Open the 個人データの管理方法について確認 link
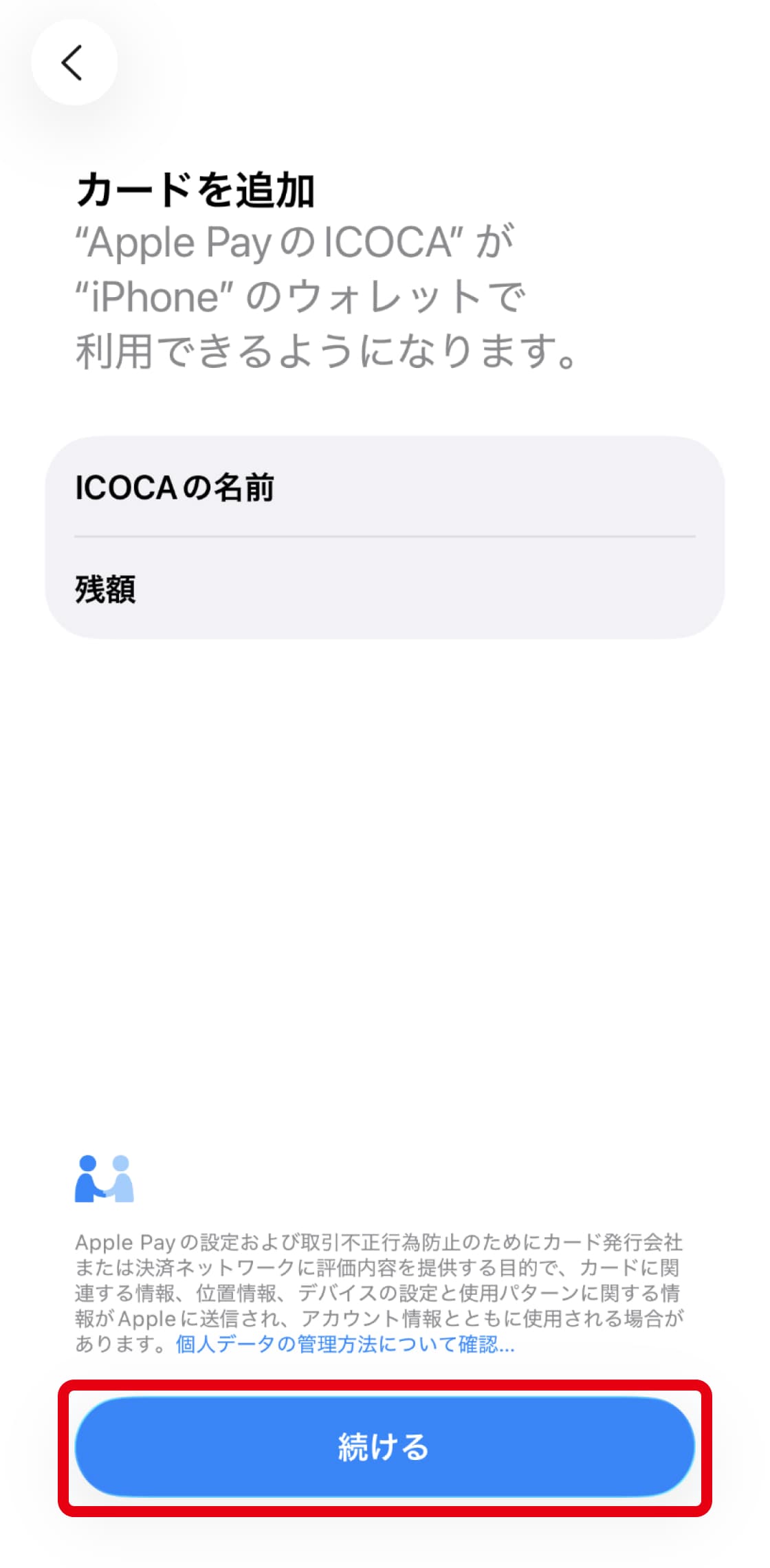Viewport: 770px width, 1568px height. click(344, 1344)
